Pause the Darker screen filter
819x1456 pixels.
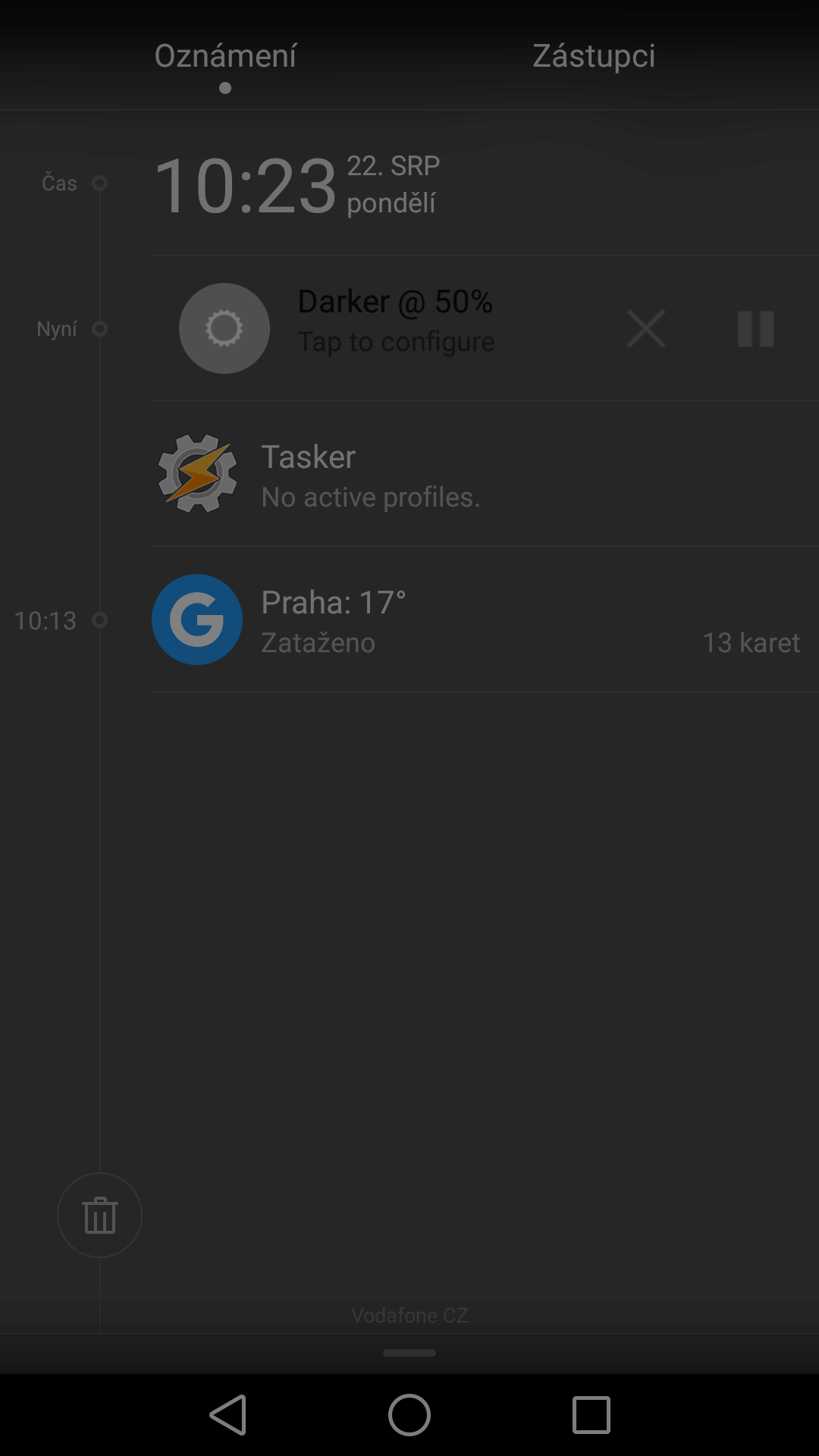coord(756,328)
